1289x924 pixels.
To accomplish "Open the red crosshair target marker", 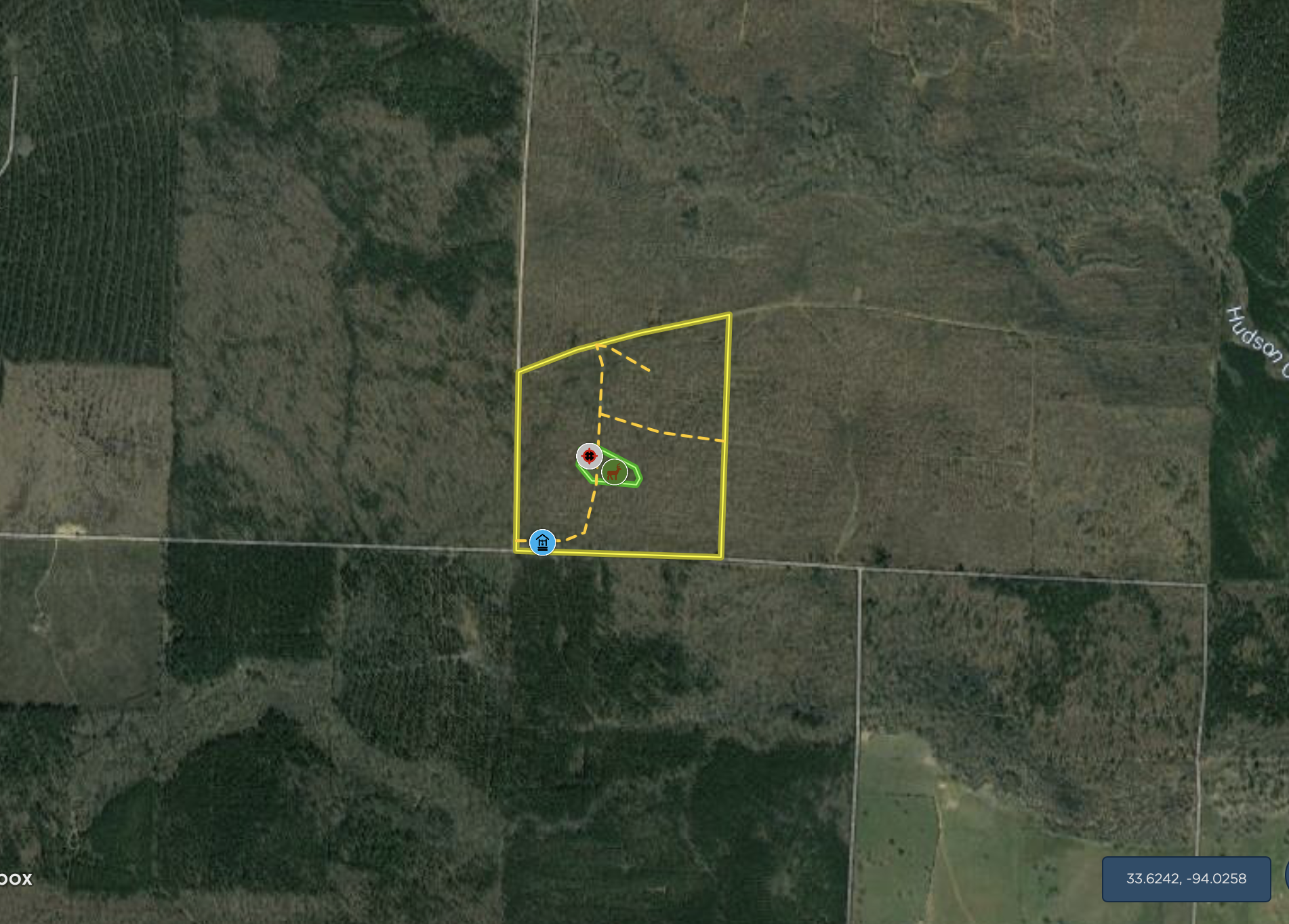I will (589, 456).
